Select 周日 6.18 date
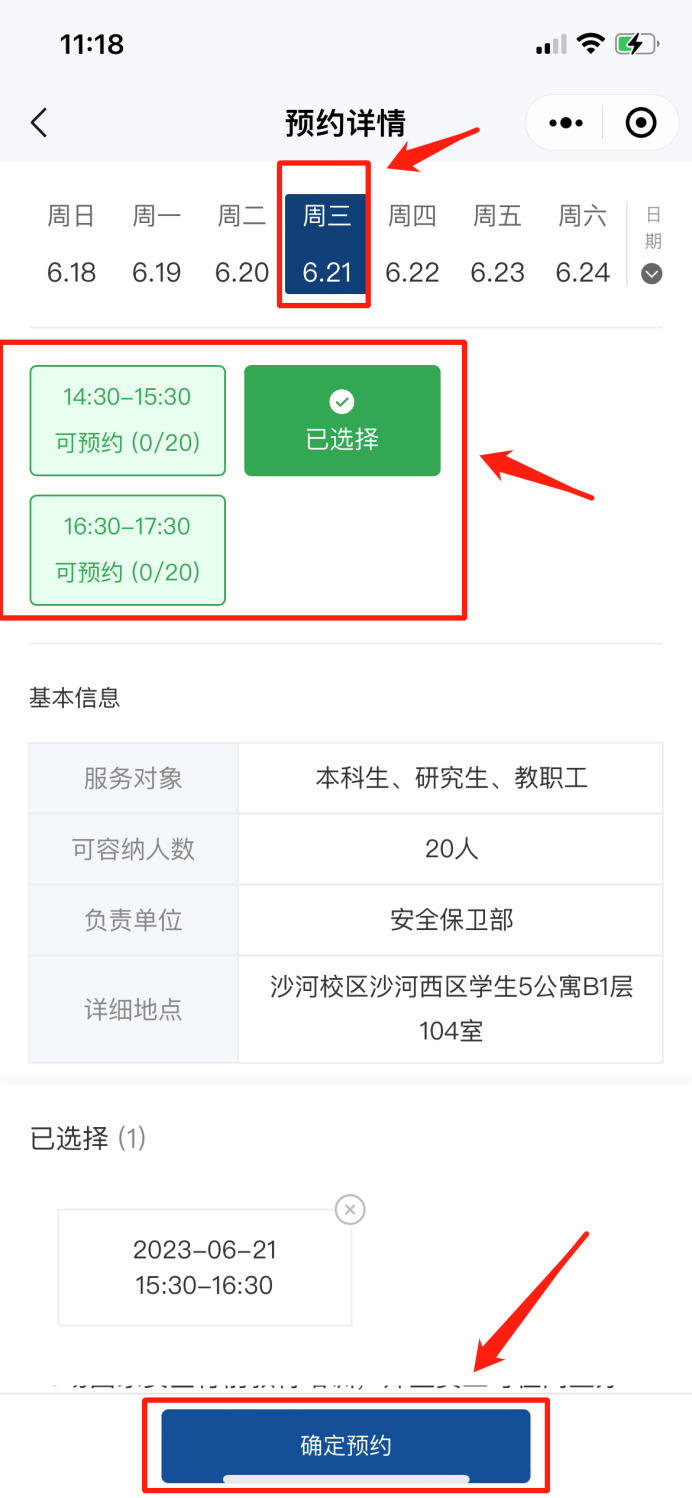The width and height of the screenshot is (692, 1498). point(71,244)
